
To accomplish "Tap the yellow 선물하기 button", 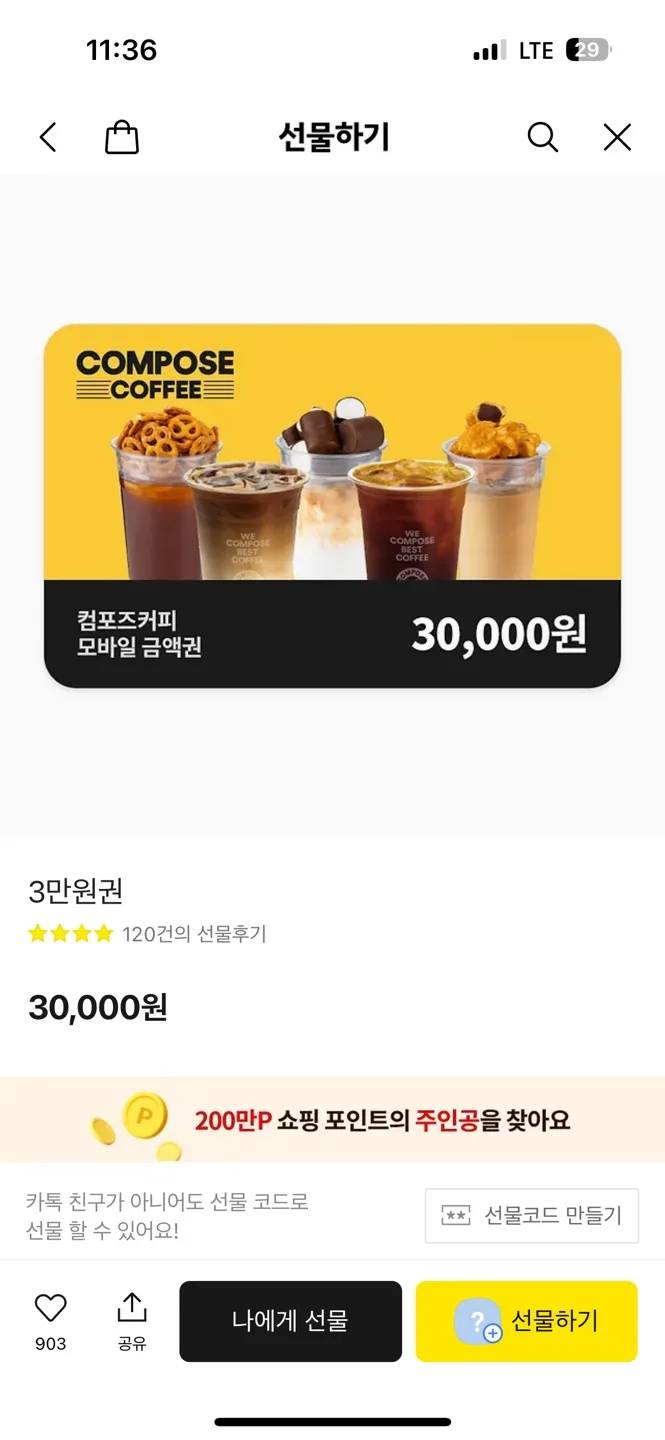I will [526, 1321].
